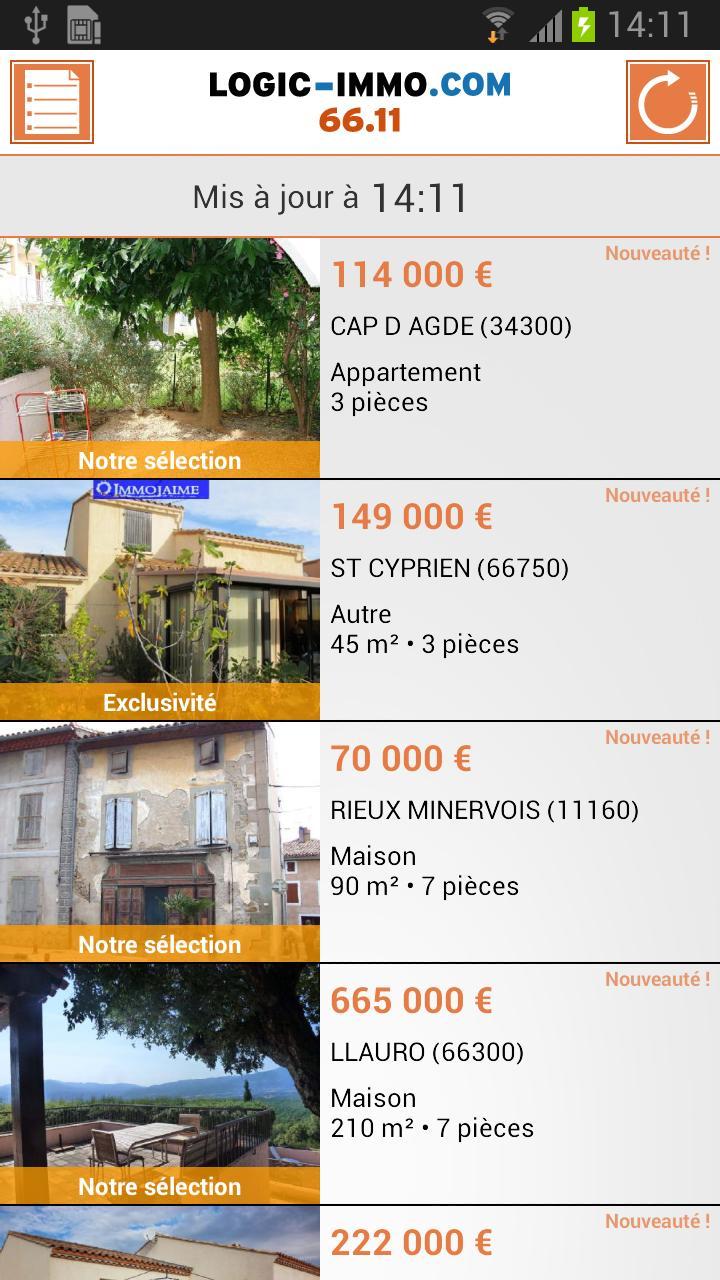
Task: Open the IMMOJAIME agency banner
Action: click(x=148, y=488)
